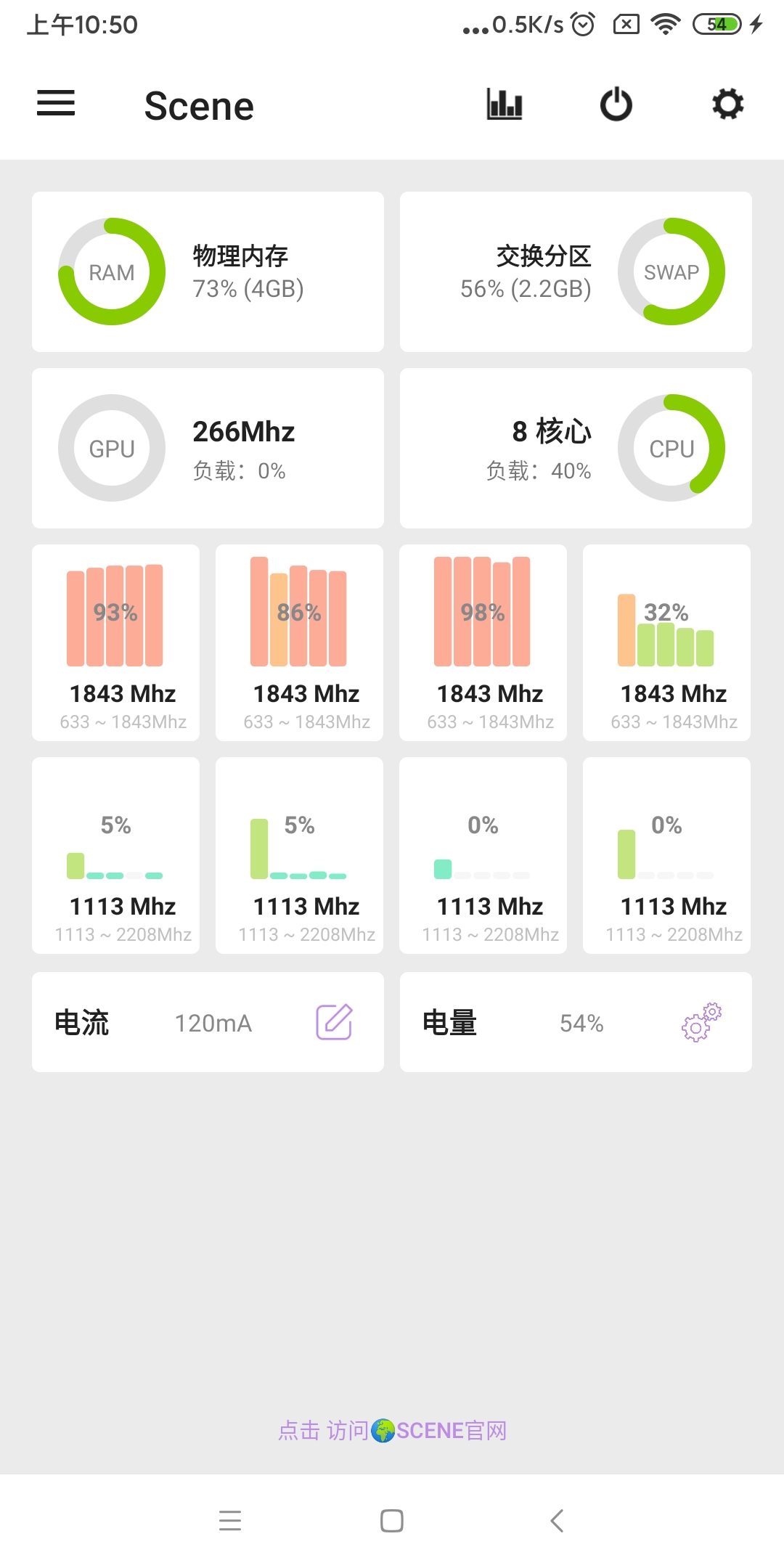This screenshot has width=784, height=1568.
Task: Go back with the system back button
Action: pos(557,1521)
